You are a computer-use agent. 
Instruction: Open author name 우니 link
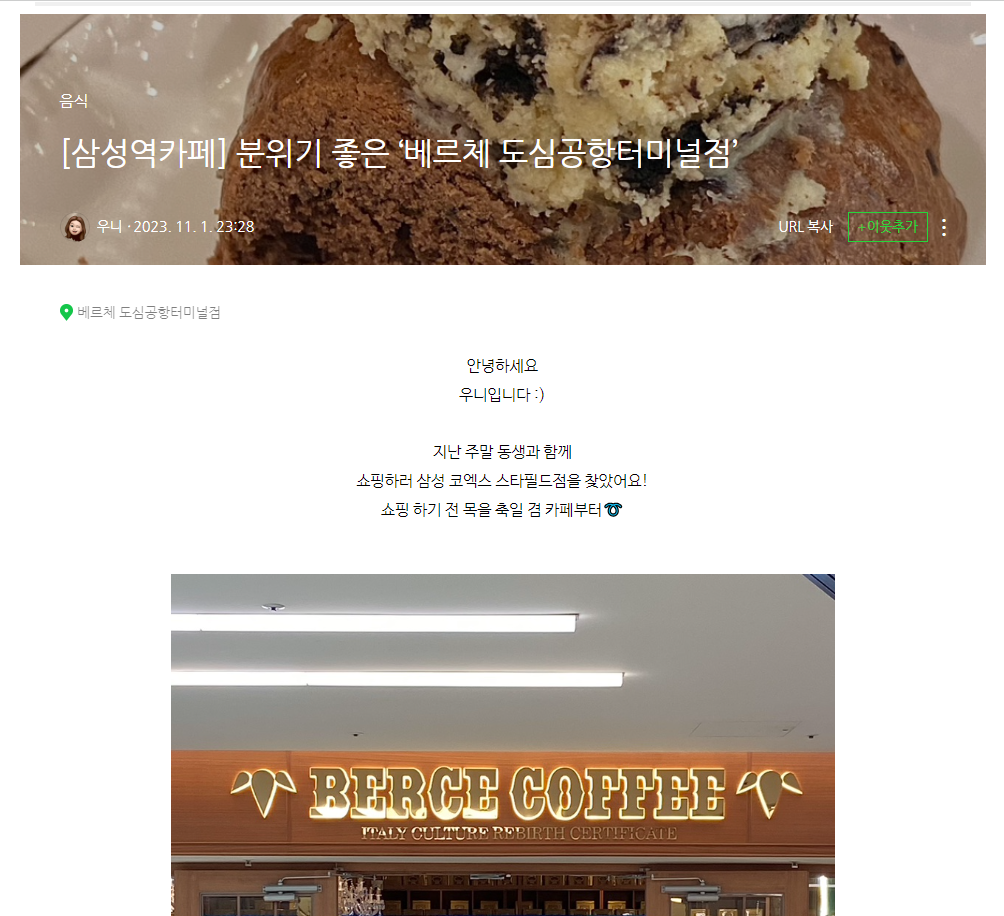[x=109, y=227]
